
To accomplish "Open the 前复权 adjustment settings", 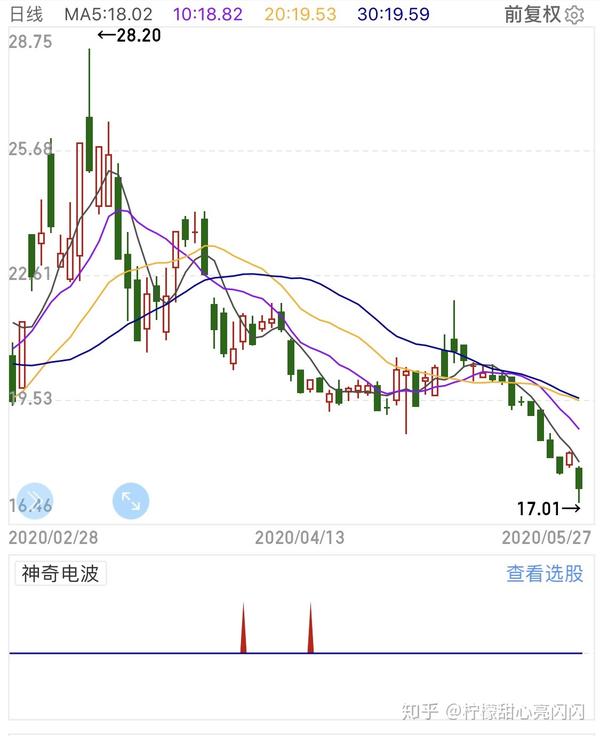I will pos(543,15).
